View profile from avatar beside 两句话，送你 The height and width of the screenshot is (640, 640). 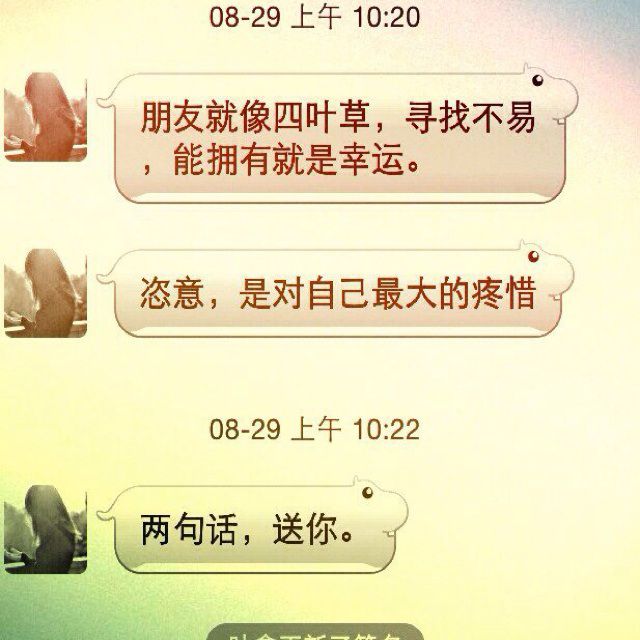(45, 528)
